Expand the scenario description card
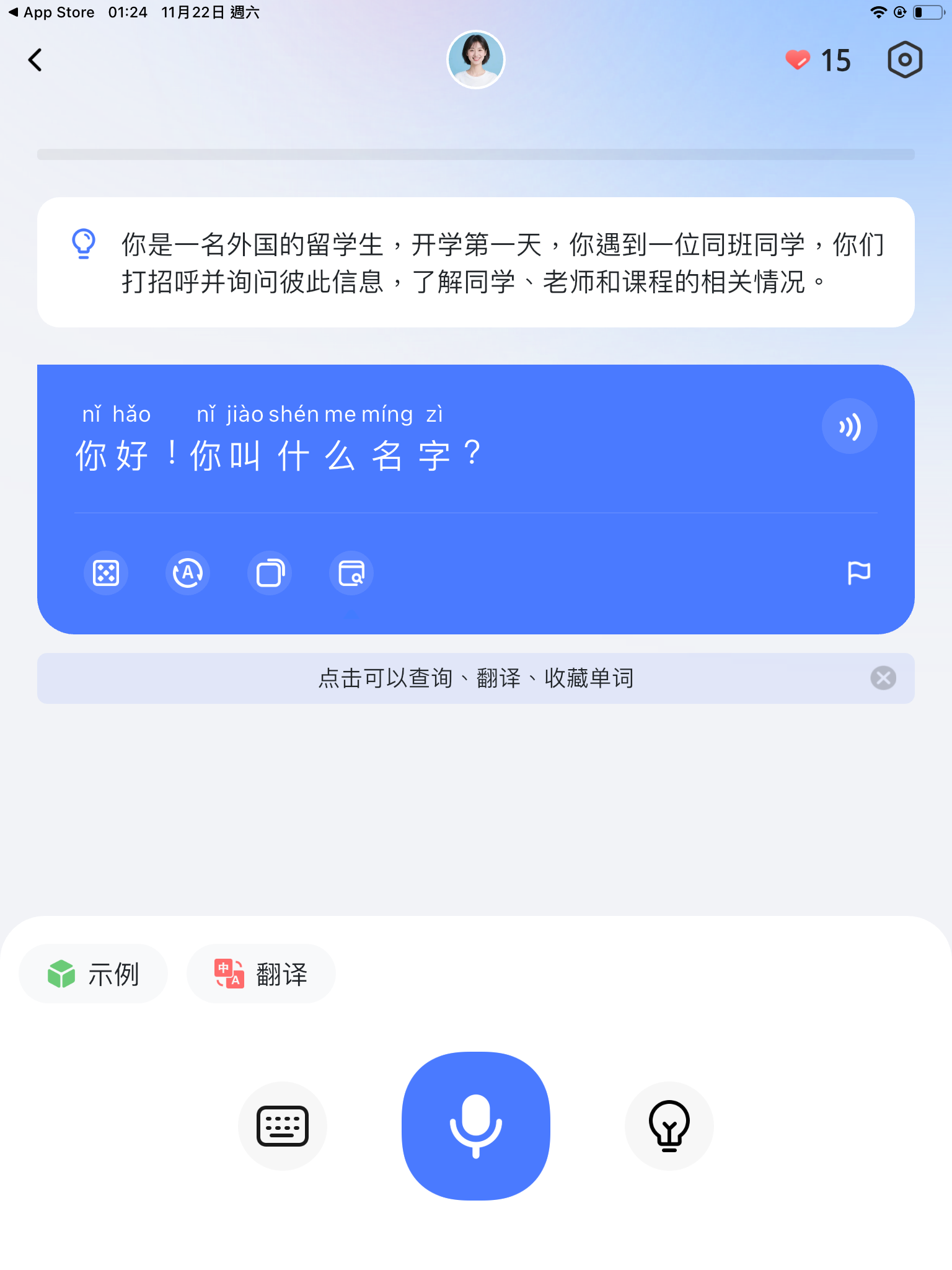 [475, 262]
